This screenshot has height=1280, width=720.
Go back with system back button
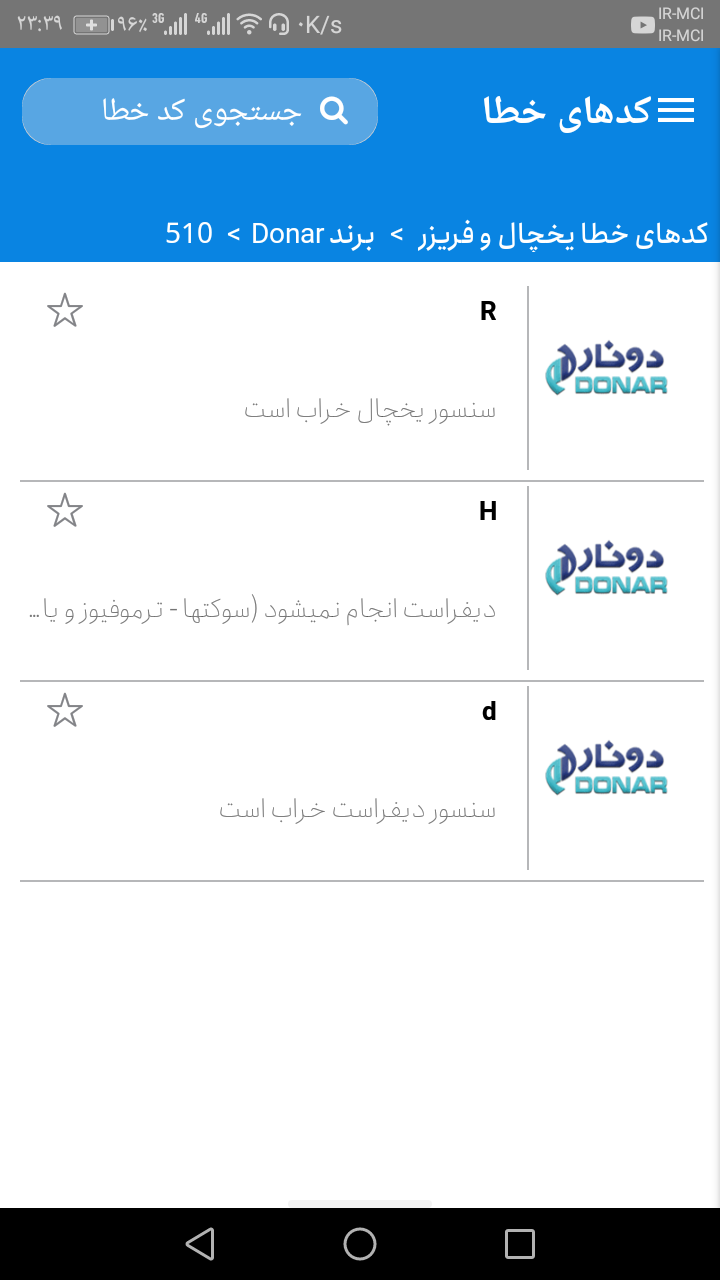pos(200,1244)
